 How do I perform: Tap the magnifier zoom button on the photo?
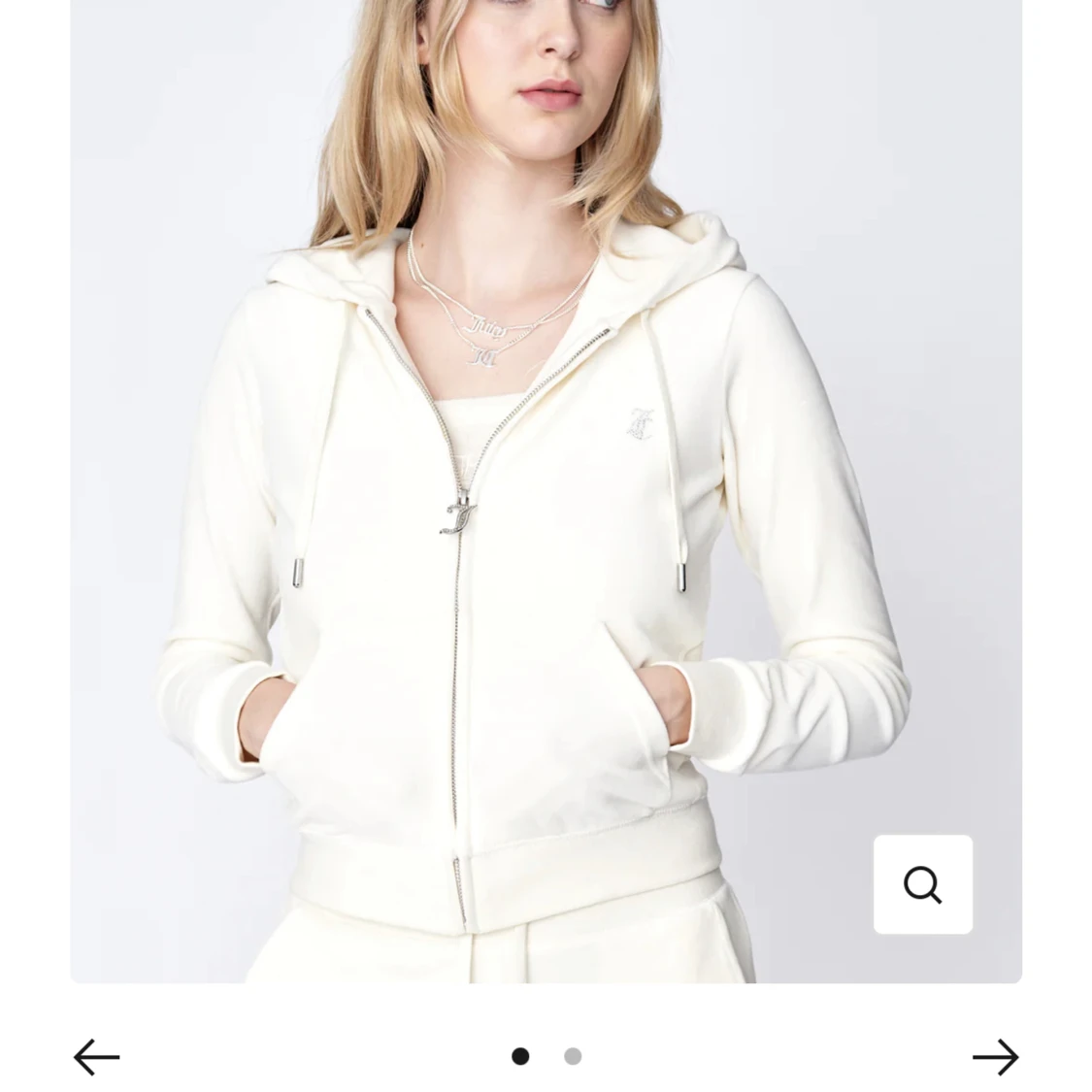click(922, 884)
